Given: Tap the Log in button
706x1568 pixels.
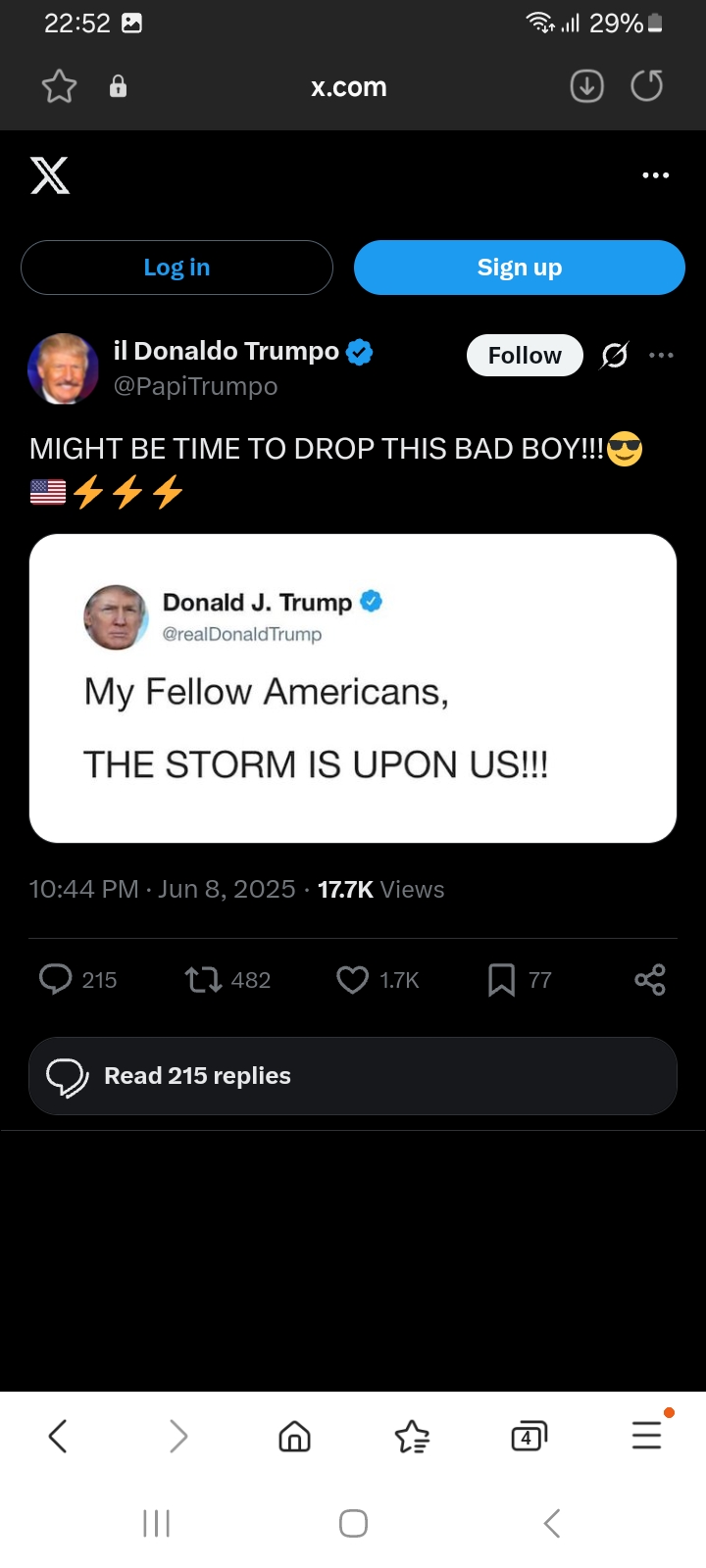Looking at the screenshot, I should (x=176, y=268).
